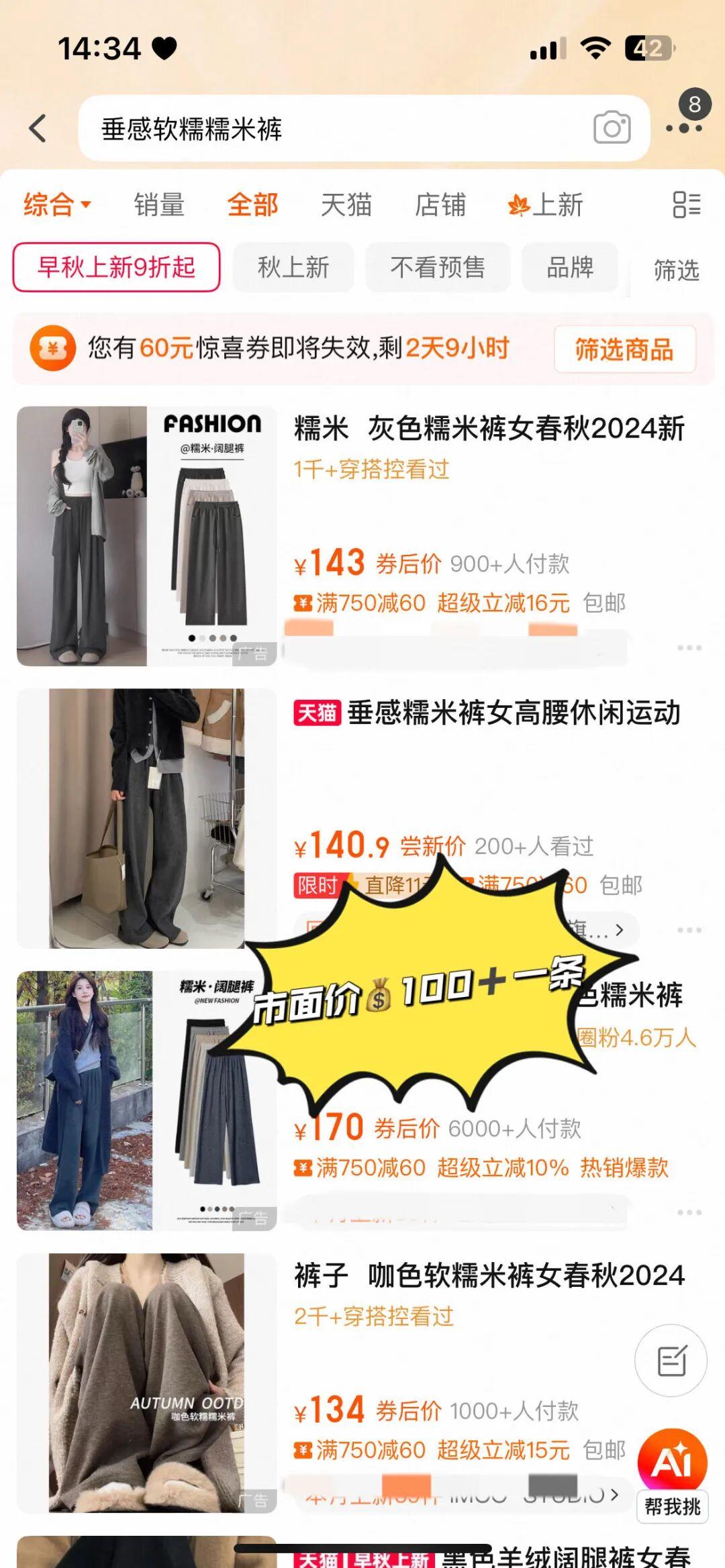This screenshot has height=1568, width=725.
Task: Open the more options menu with badge 8
Action: coord(684,125)
